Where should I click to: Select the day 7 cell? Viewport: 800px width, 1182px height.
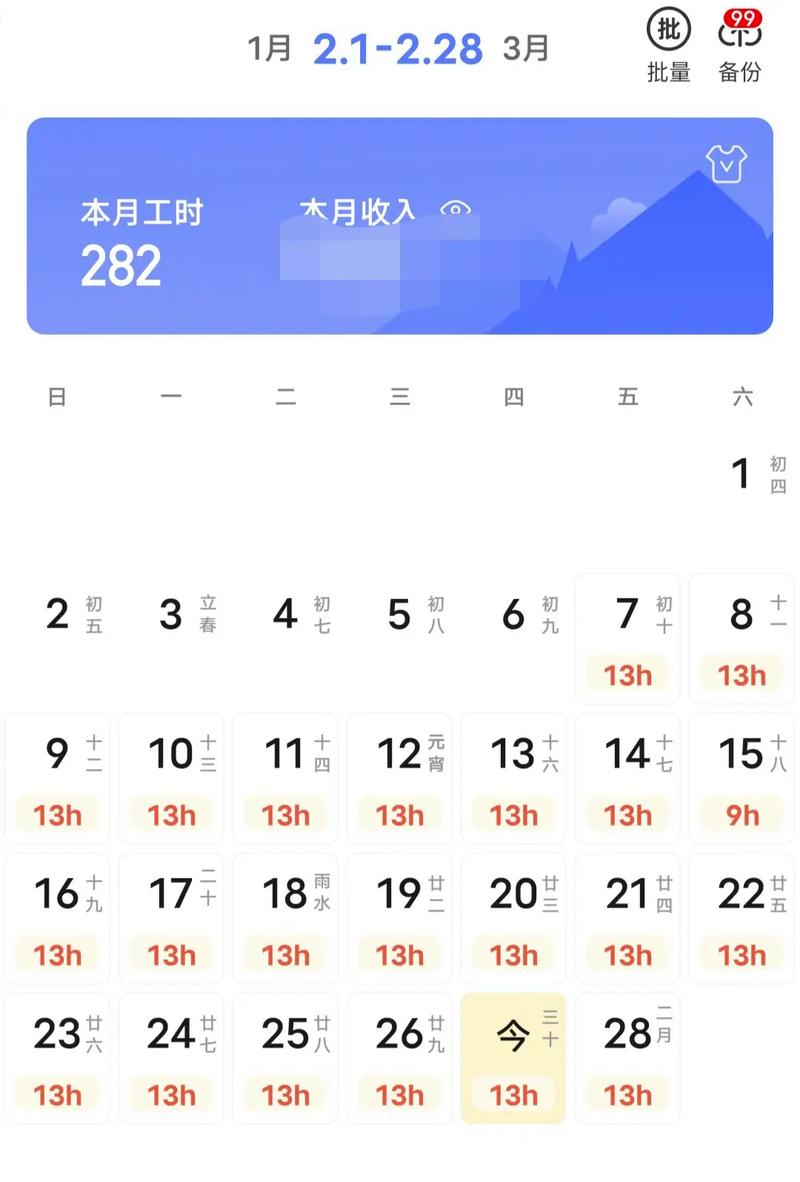[628, 638]
